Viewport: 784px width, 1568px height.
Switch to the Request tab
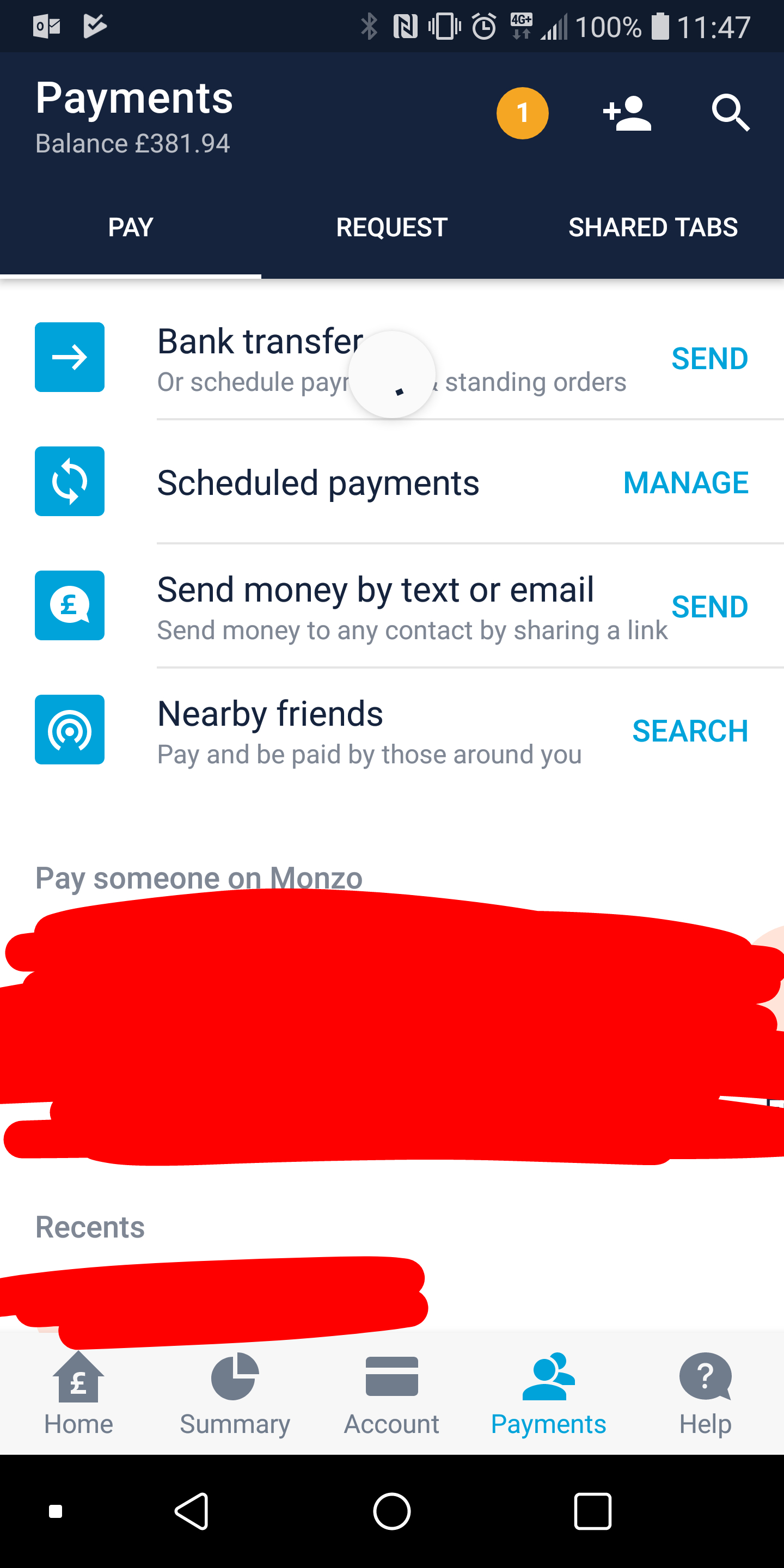(x=391, y=228)
